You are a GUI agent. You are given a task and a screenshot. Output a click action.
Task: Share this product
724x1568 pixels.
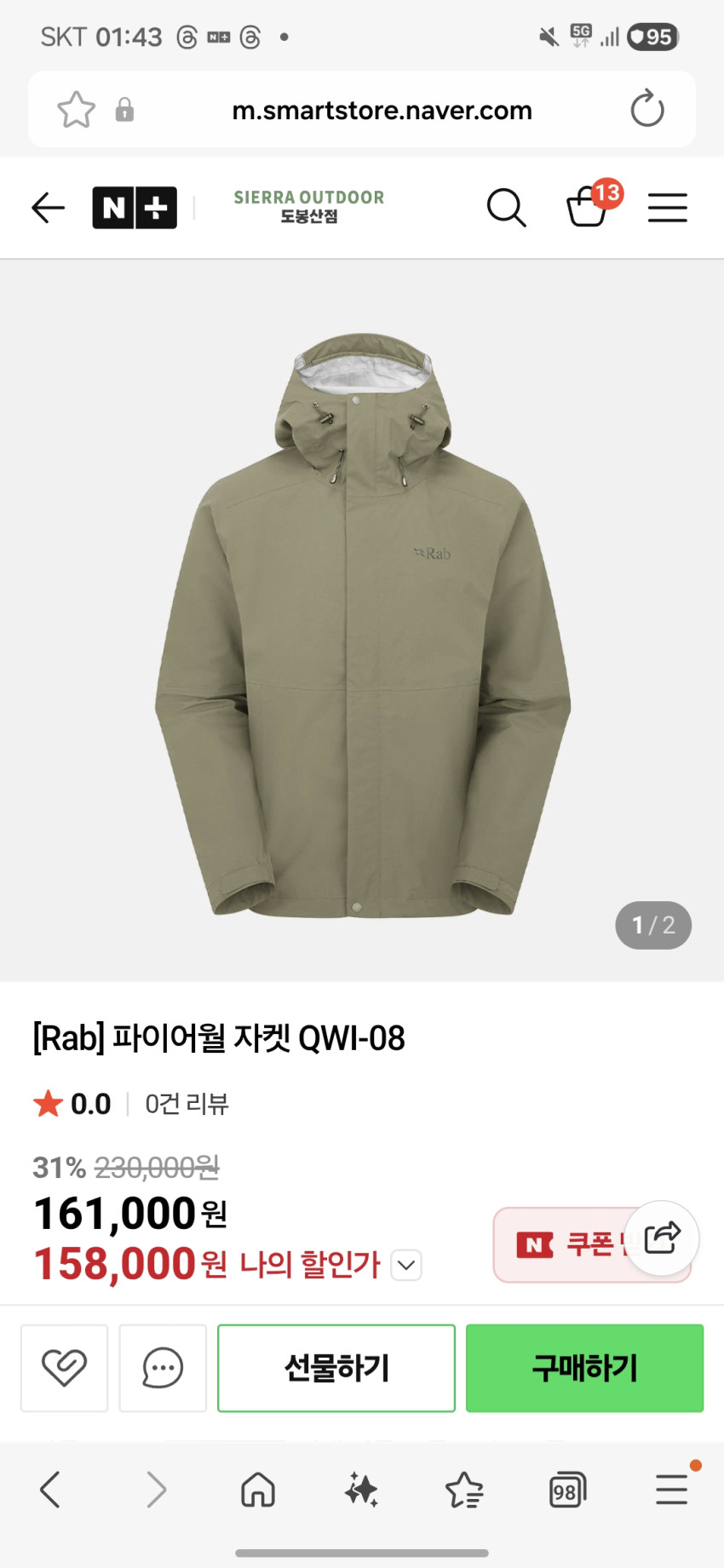pyautogui.click(x=663, y=1238)
